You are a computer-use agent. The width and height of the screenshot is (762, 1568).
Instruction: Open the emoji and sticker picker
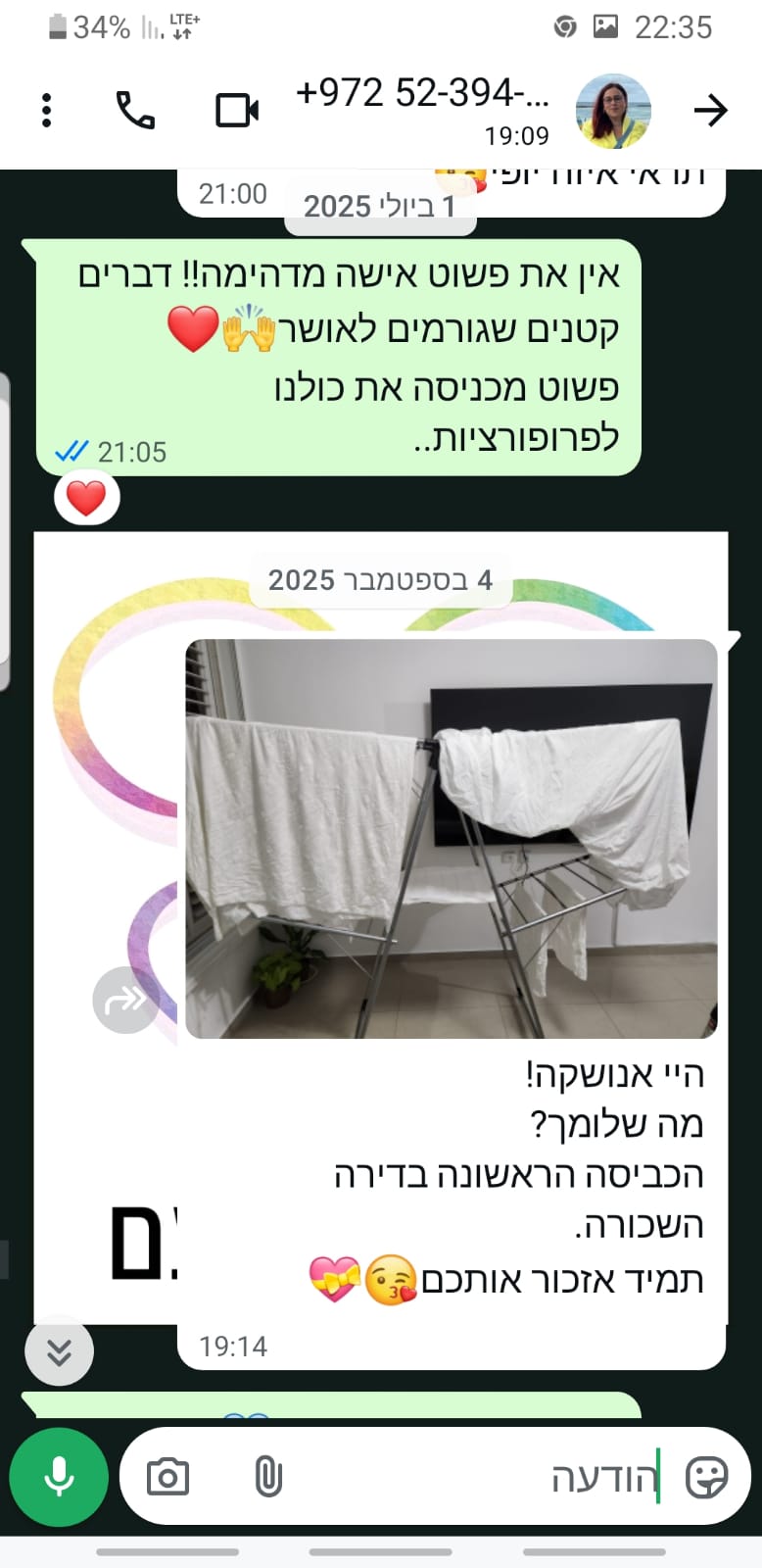pos(706,1477)
